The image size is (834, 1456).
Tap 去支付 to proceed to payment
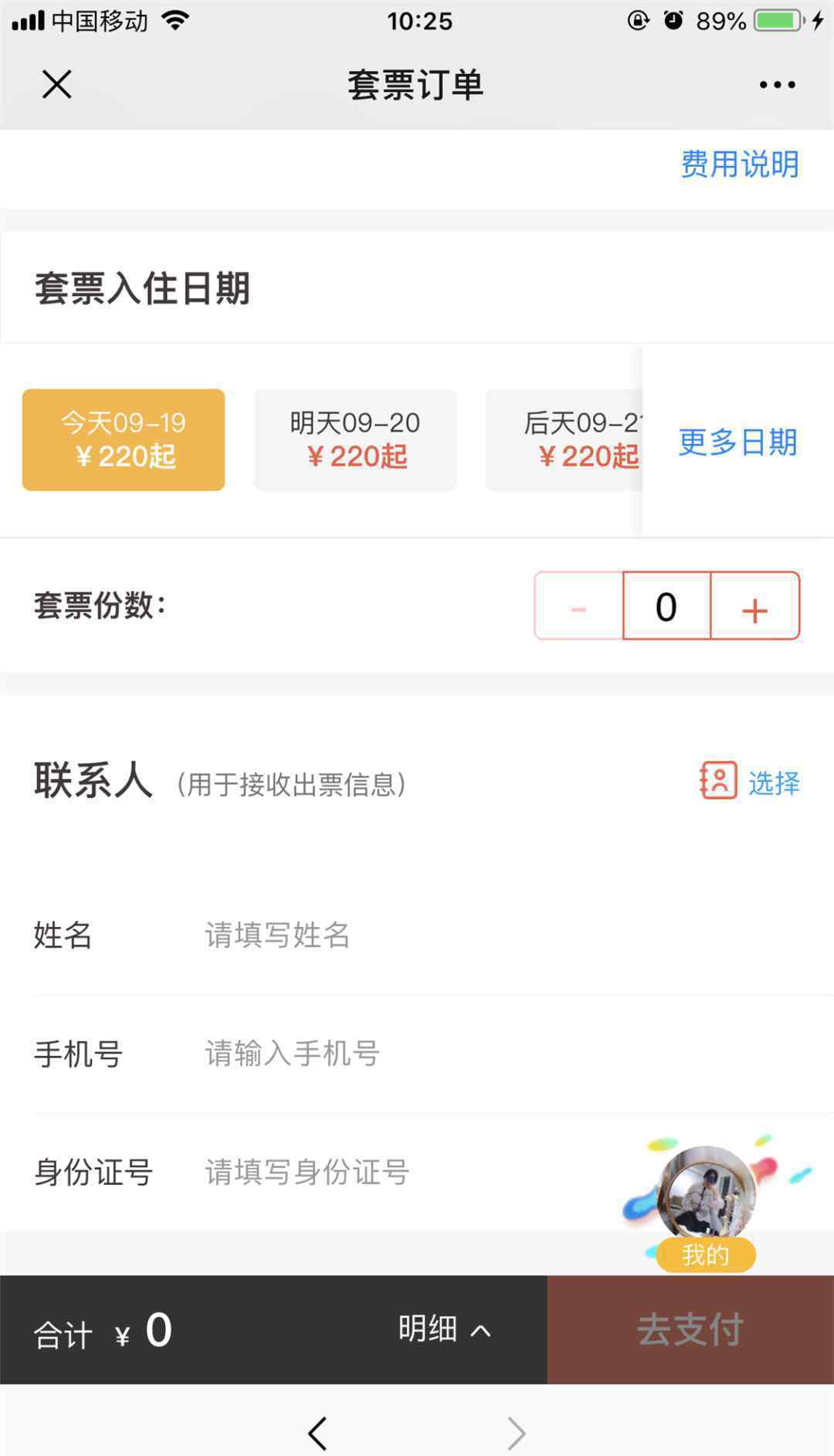click(x=690, y=1329)
